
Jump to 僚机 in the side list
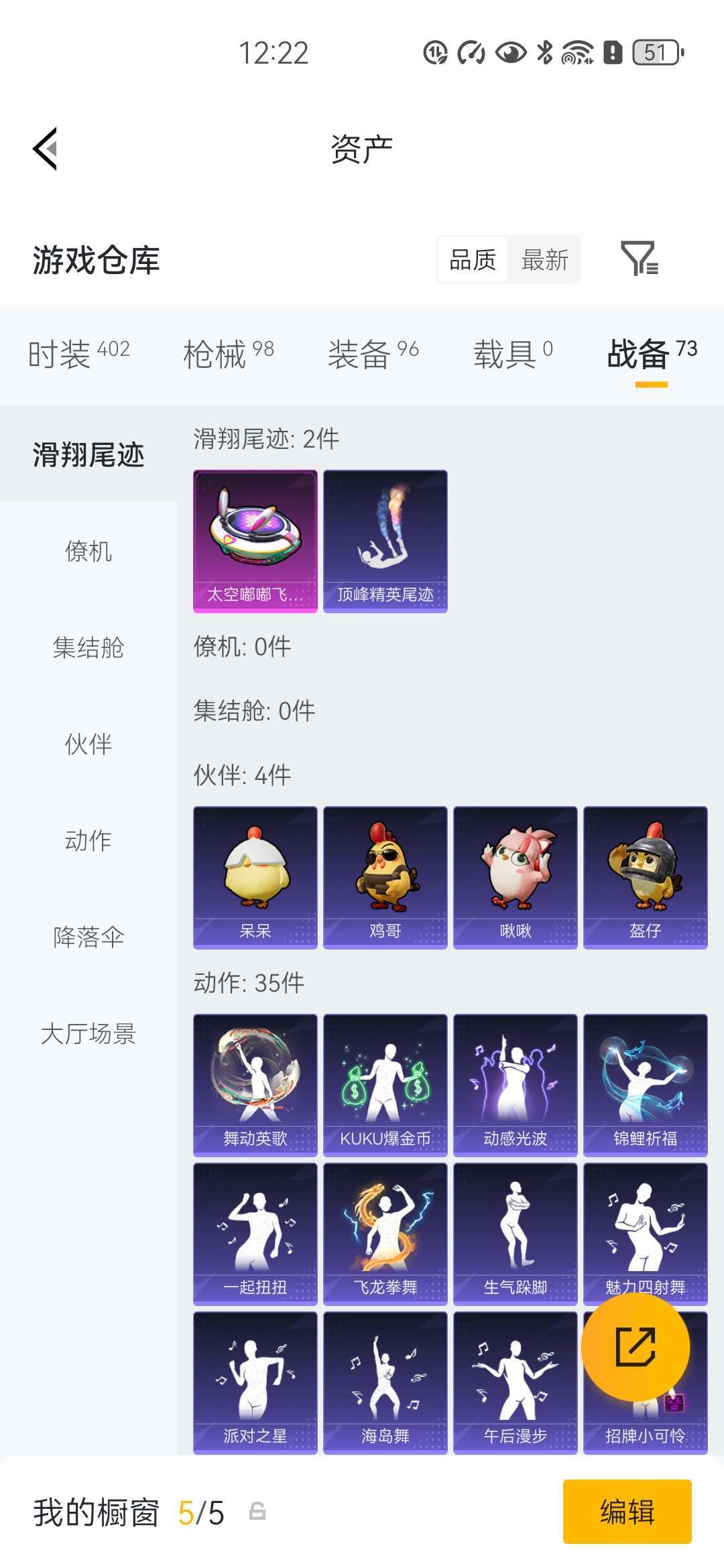pyautogui.click(x=88, y=551)
